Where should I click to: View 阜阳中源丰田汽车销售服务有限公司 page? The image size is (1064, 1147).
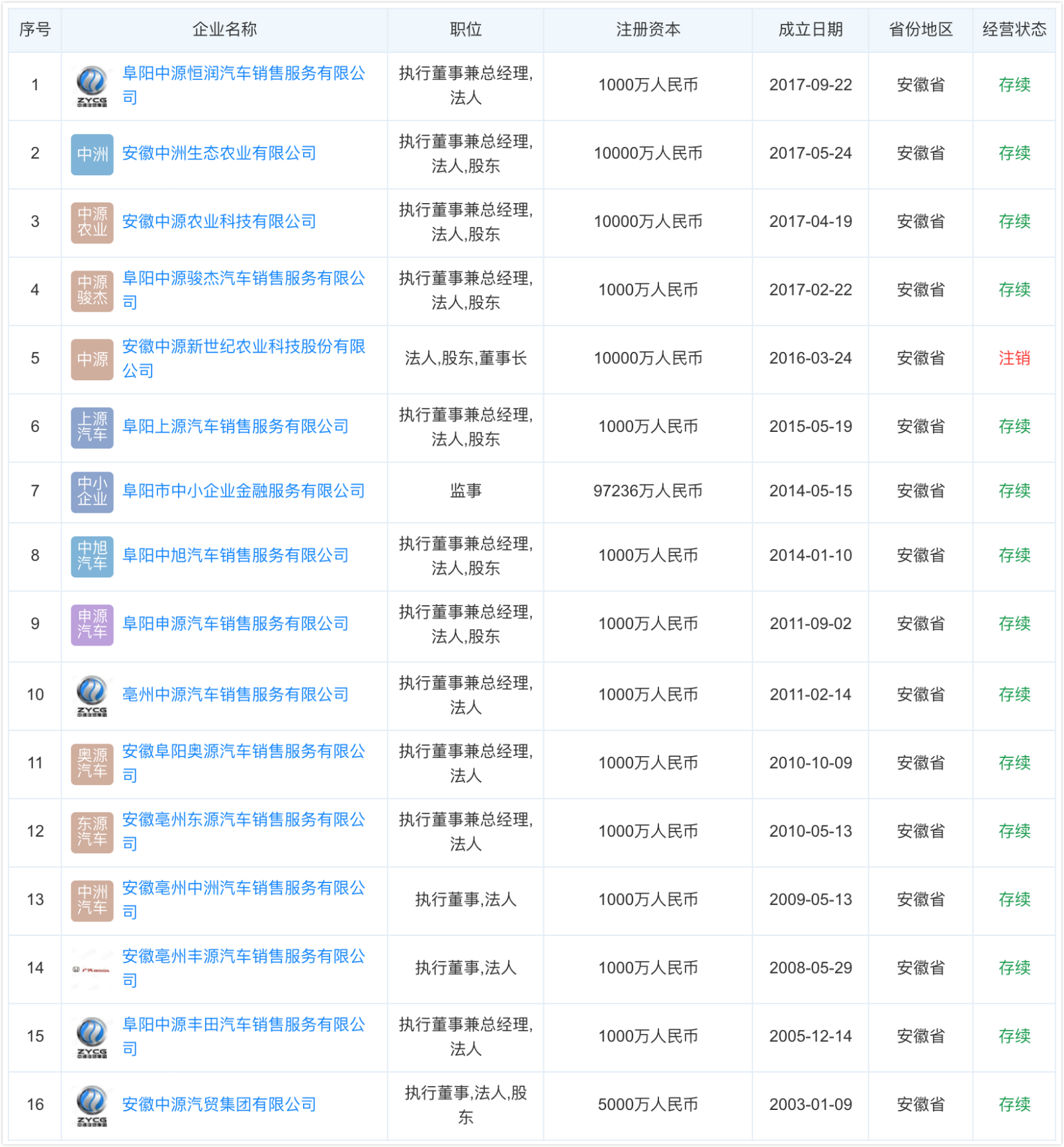(243, 1025)
